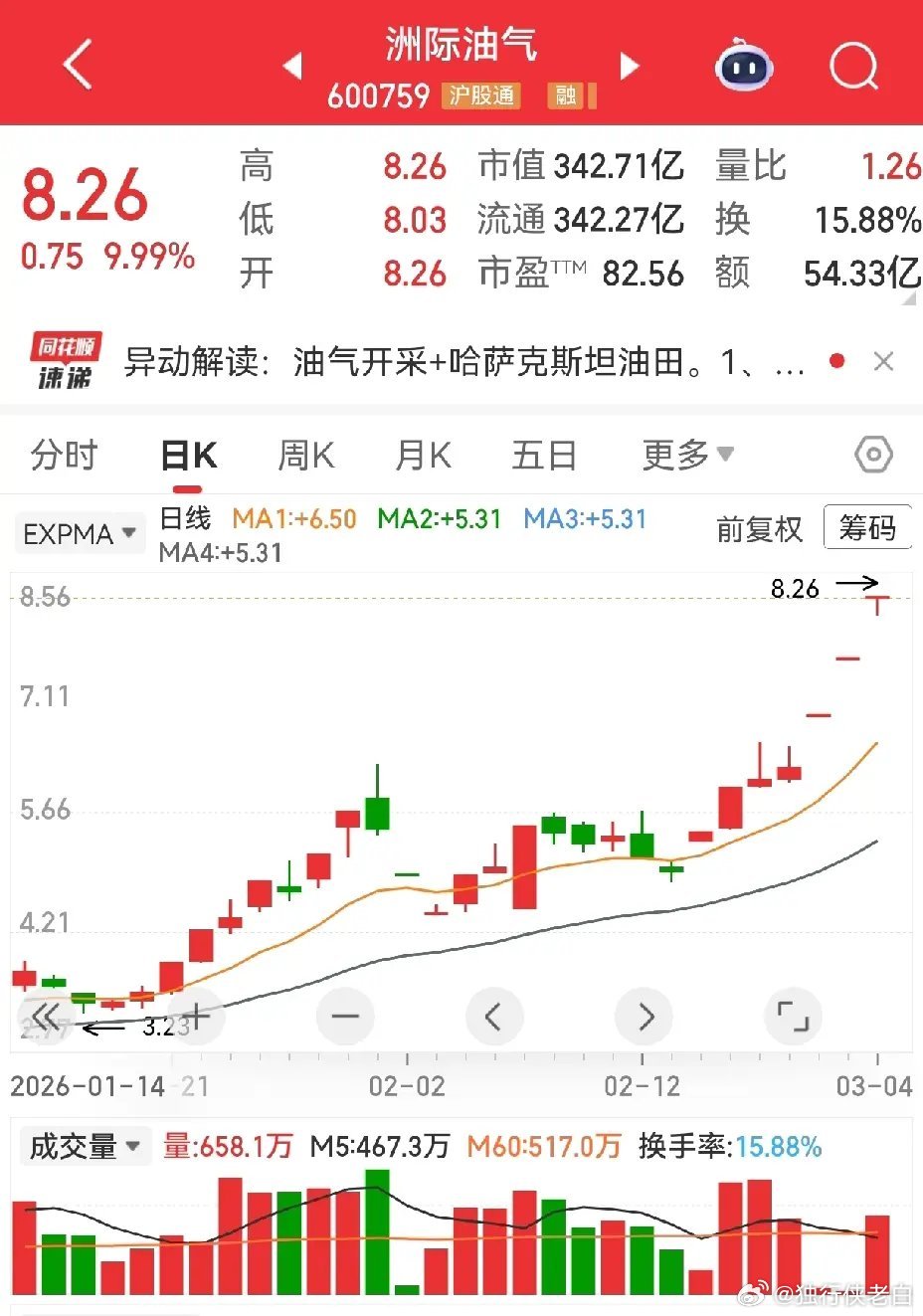Show the 五日 chart
The height and width of the screenshot is (1316, 923).
[x=544, y=456]
